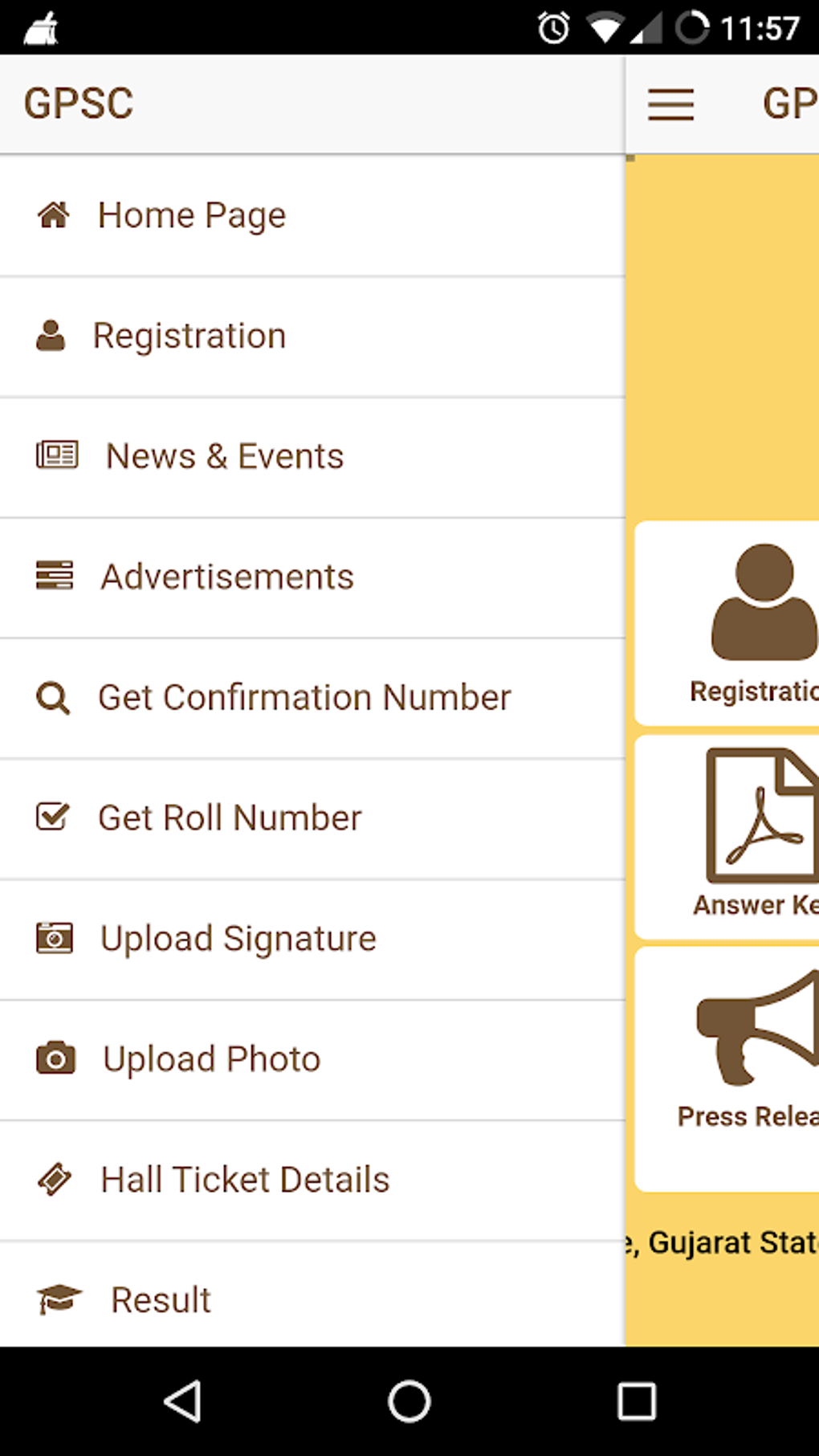
Task: Tap the Advertisements list icon
Action: [53, 576]
